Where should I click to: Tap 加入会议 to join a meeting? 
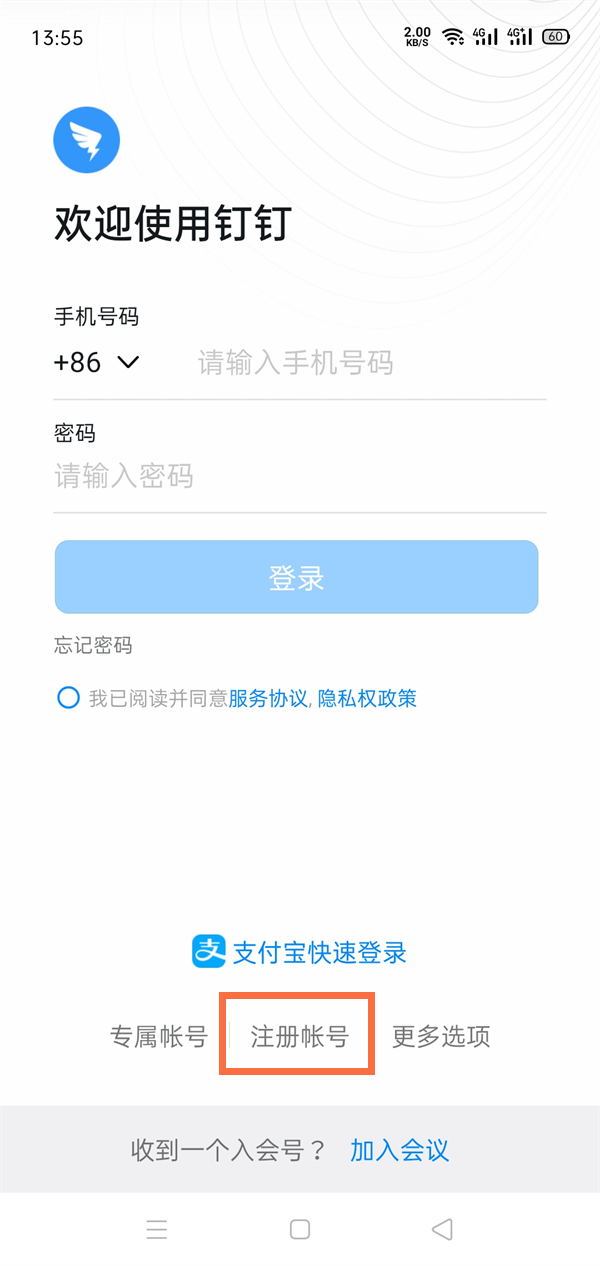[399, 1150]
